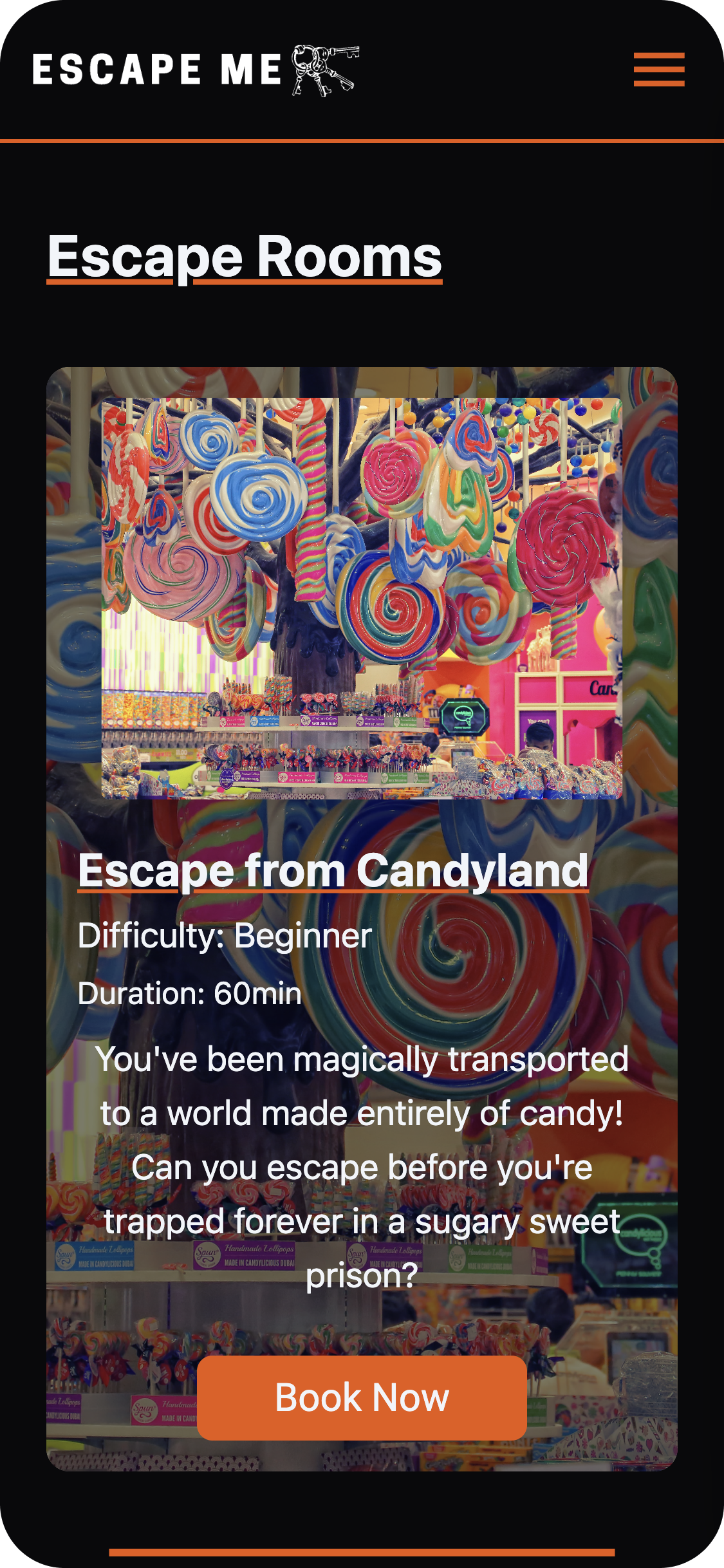Click the lollipop candy shop photo
This screenshot has width=724, height=1568.
click(362, 597)
